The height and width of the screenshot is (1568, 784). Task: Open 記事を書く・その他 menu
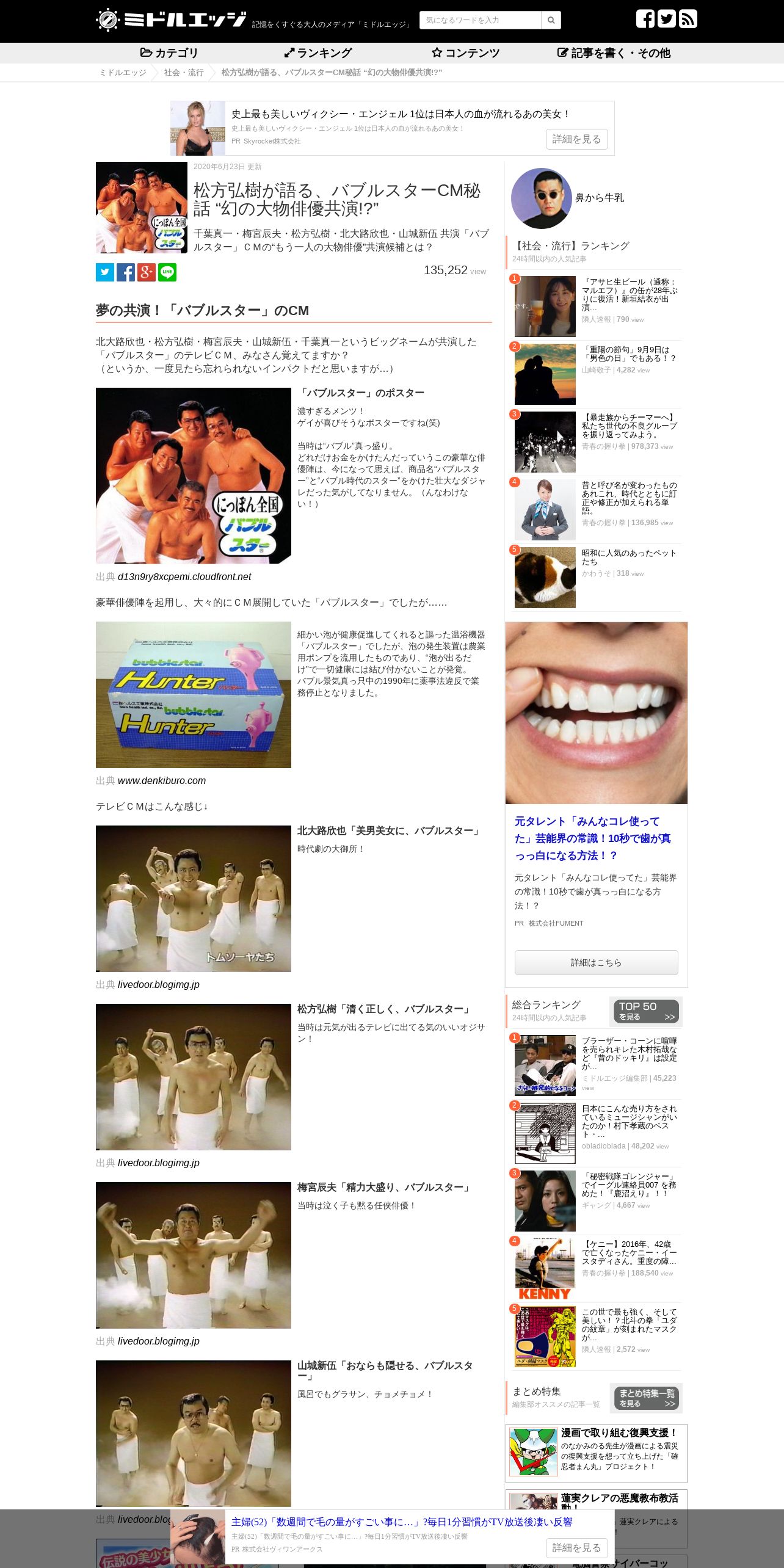614,53
